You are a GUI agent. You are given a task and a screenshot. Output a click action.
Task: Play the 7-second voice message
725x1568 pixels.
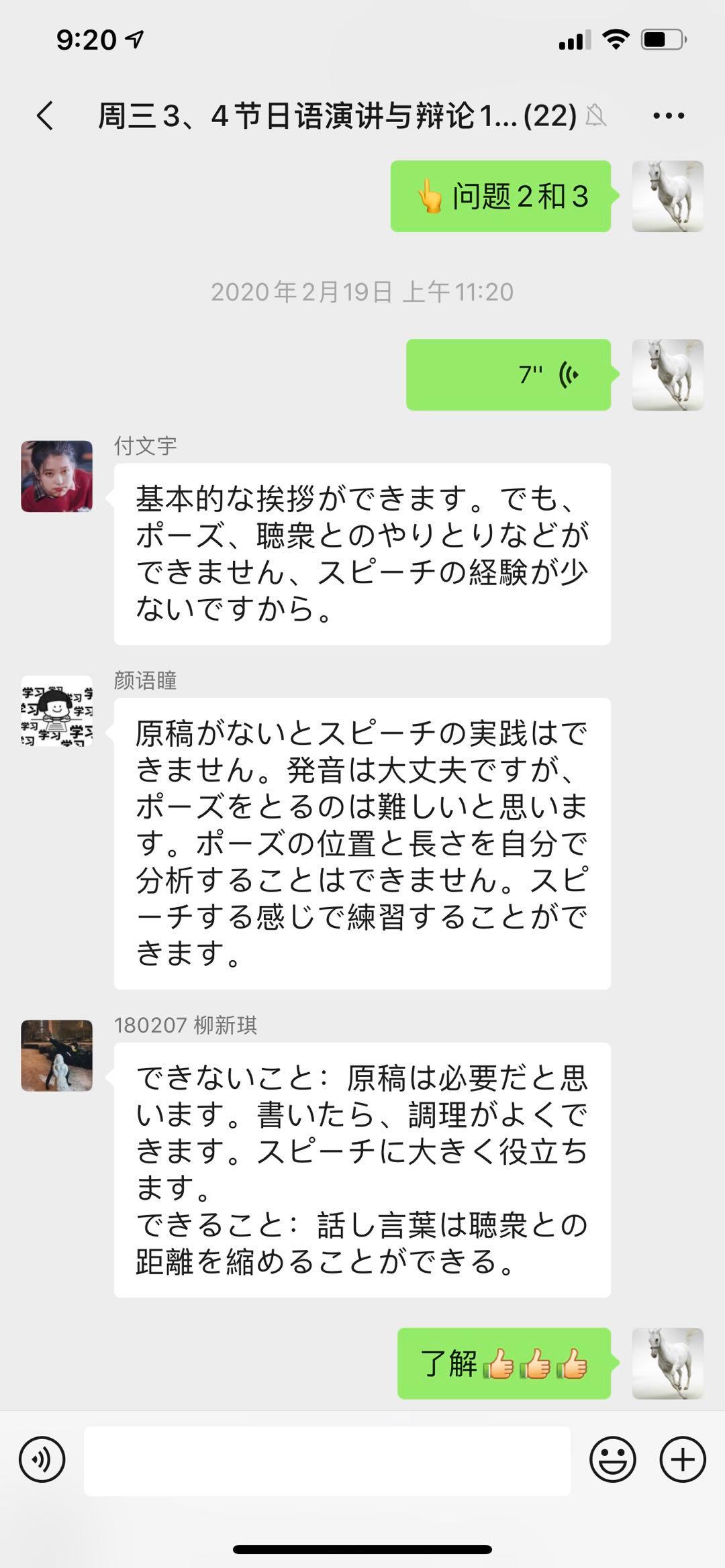click(x=508, y=374)
